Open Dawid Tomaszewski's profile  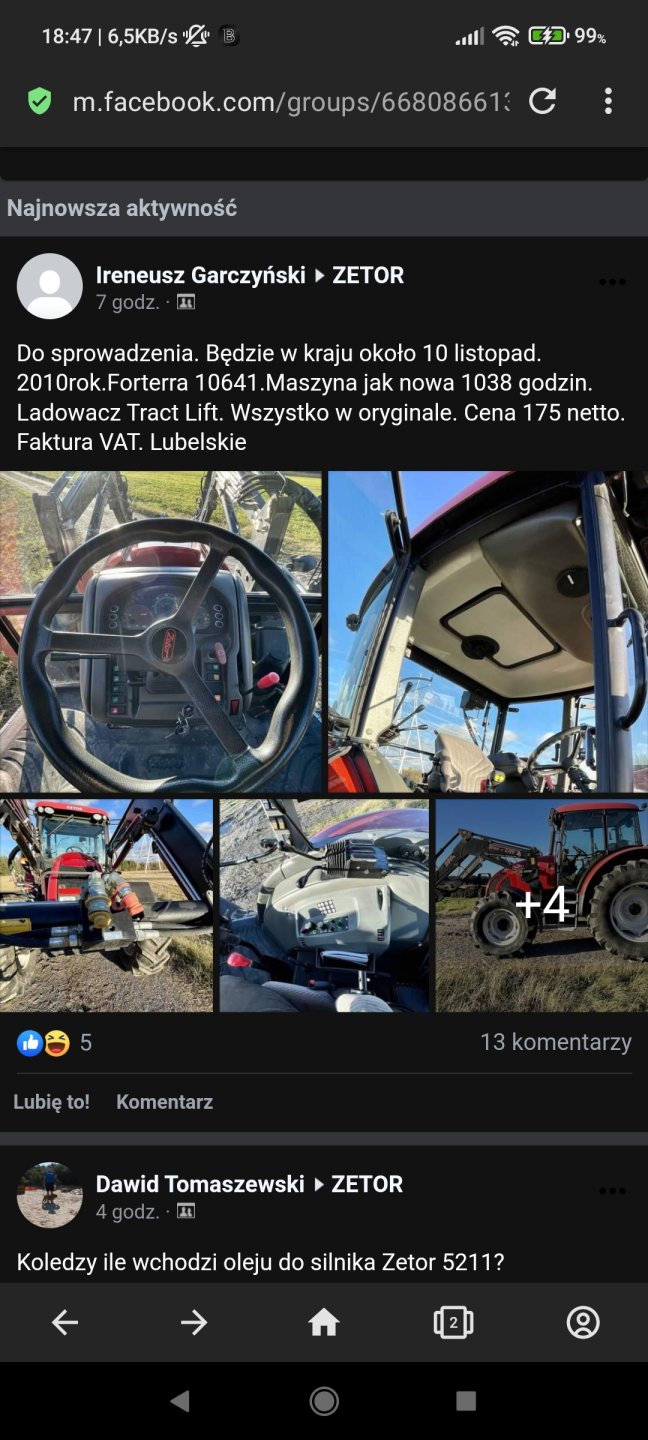coord(199,1184)
